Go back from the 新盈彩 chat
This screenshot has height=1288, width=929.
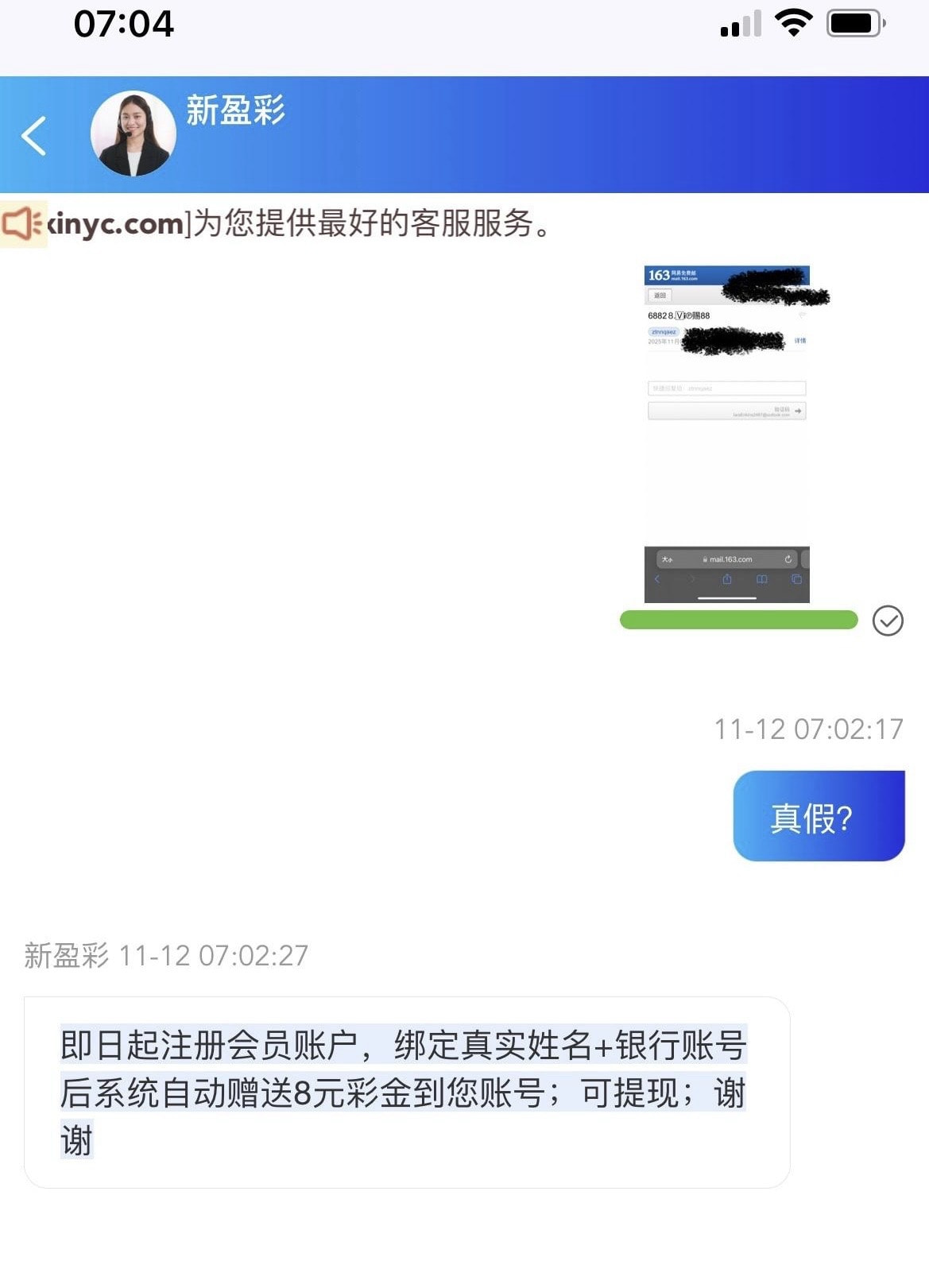coord(34,135)
